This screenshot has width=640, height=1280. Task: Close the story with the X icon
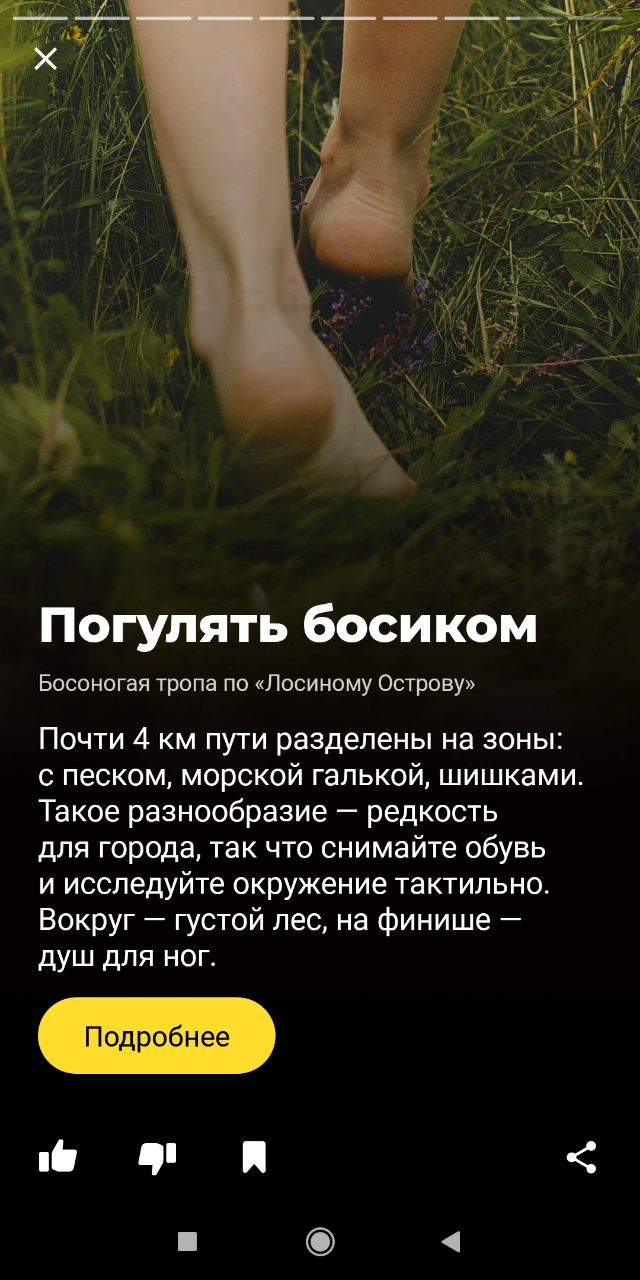(x=45, y=59)
